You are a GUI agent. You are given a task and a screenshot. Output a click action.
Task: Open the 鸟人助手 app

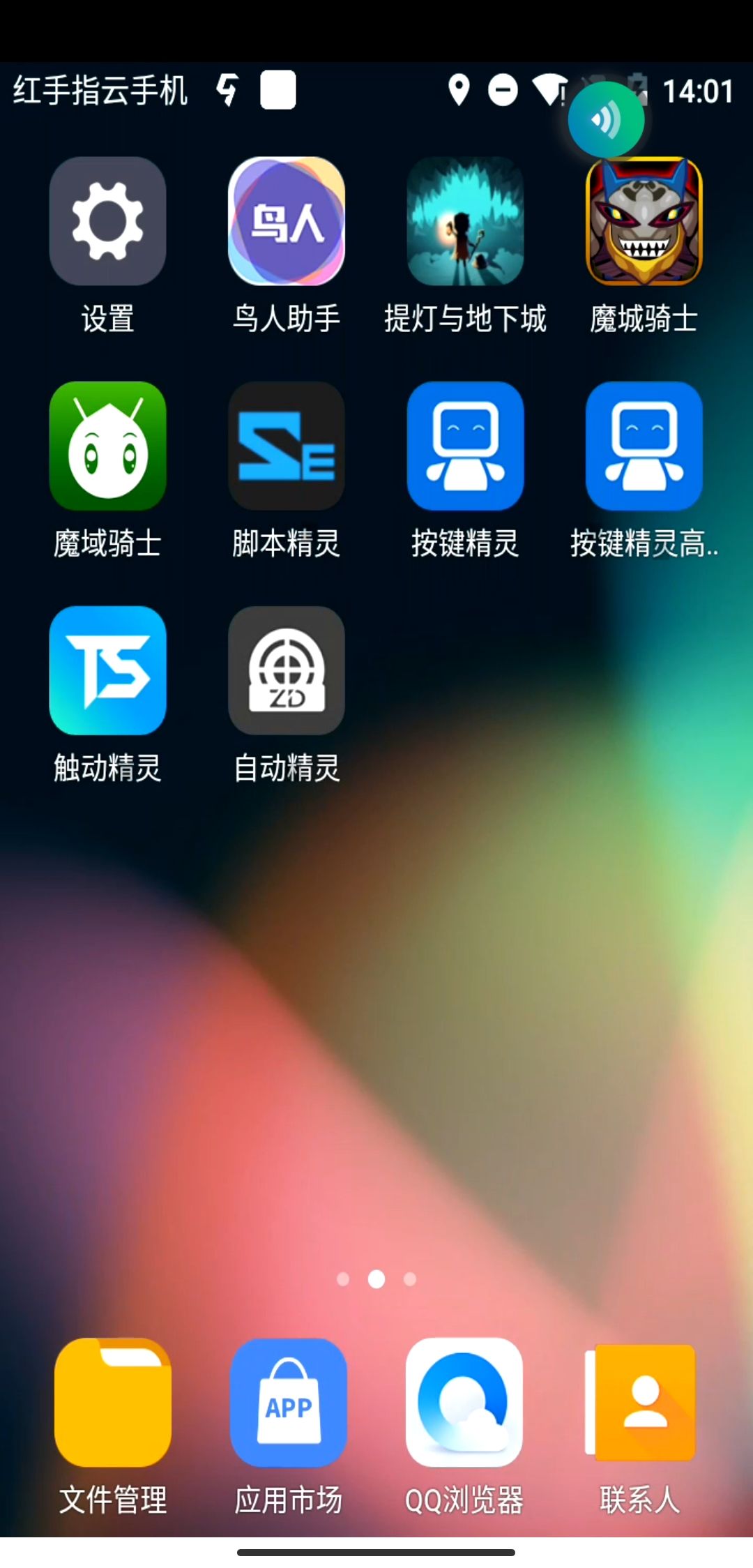pyautogui.click(x=287, y=220)
